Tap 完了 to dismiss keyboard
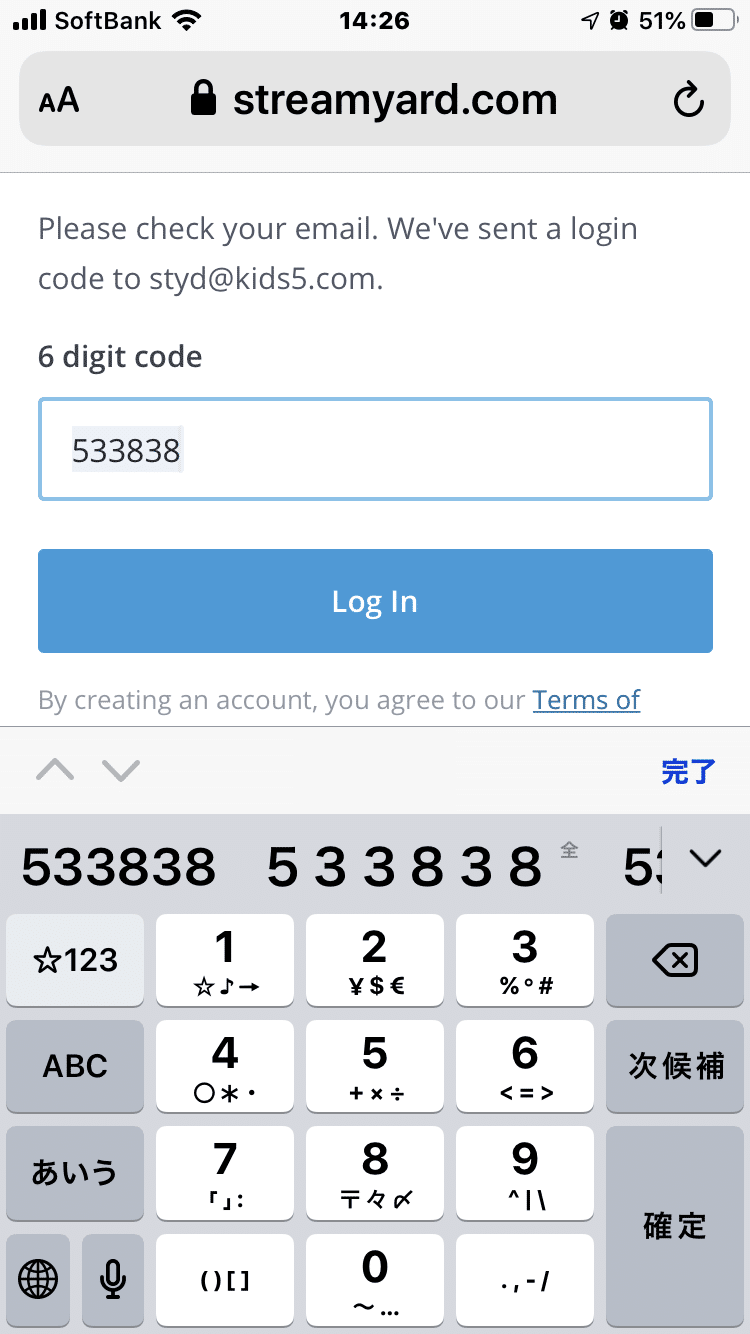This screenshot has width=750, height=1334. 688,771
